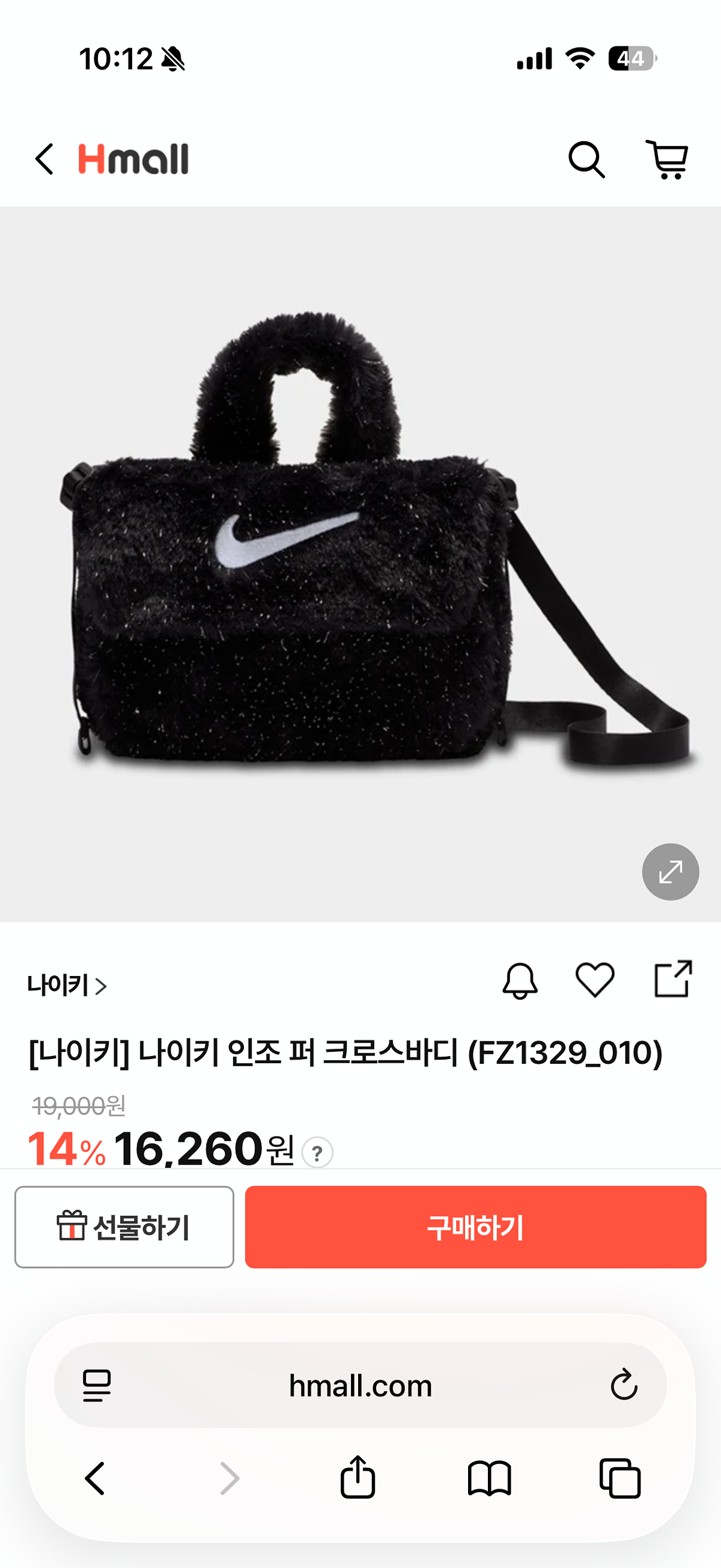Open the 나이키 brand page link
This screenshot has width=721, height=1568.
[x=67, y=985]
